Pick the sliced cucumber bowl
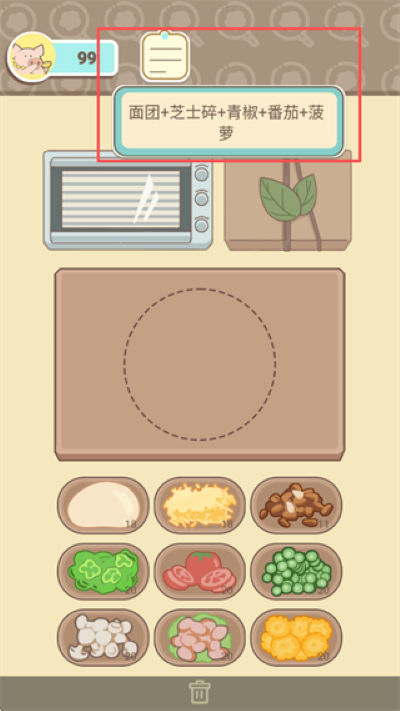 tap(296, 571)
